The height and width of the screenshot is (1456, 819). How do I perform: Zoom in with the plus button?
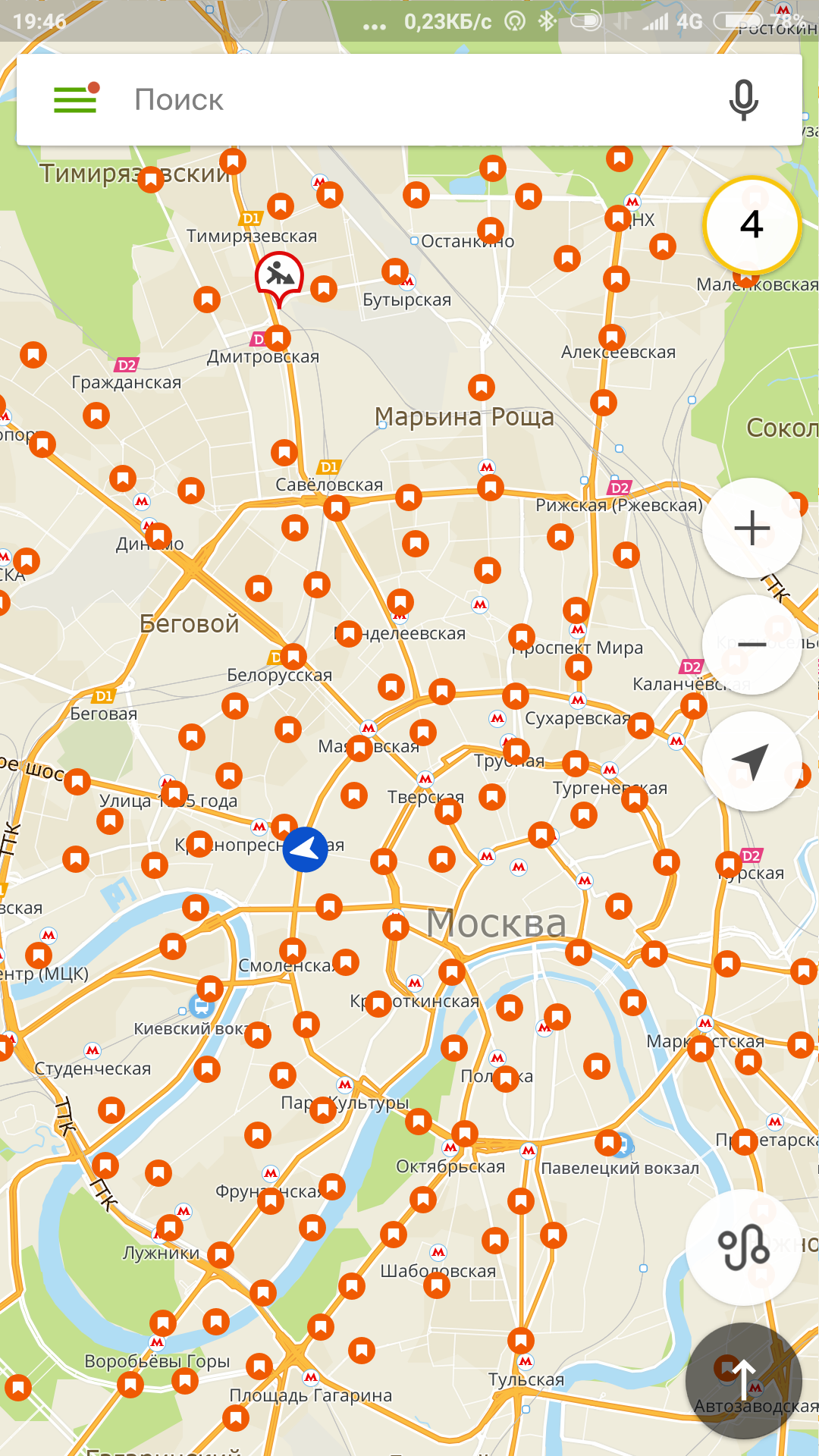[x=752, y=528]
